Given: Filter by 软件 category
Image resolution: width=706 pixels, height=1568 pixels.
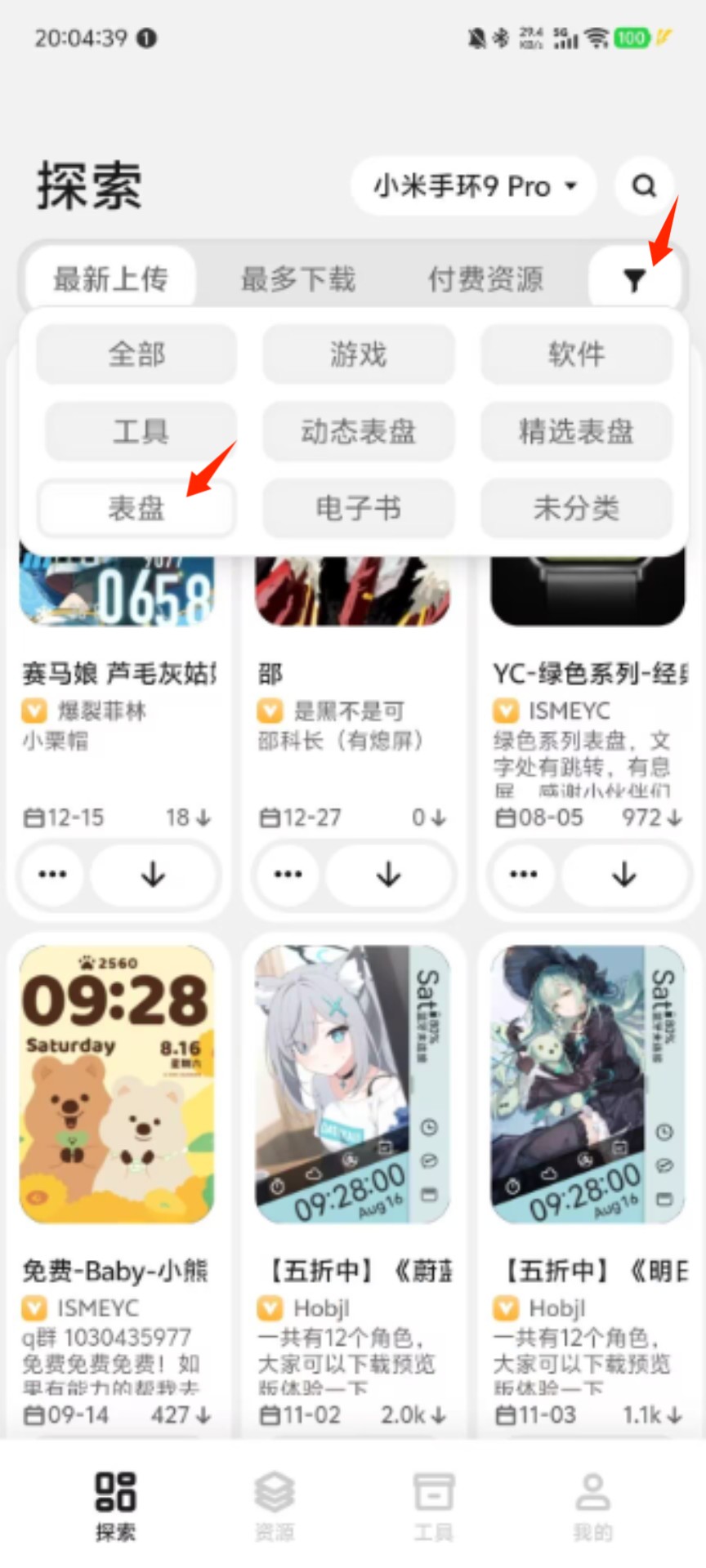Looking at the screenshot, I should (576, 354).
